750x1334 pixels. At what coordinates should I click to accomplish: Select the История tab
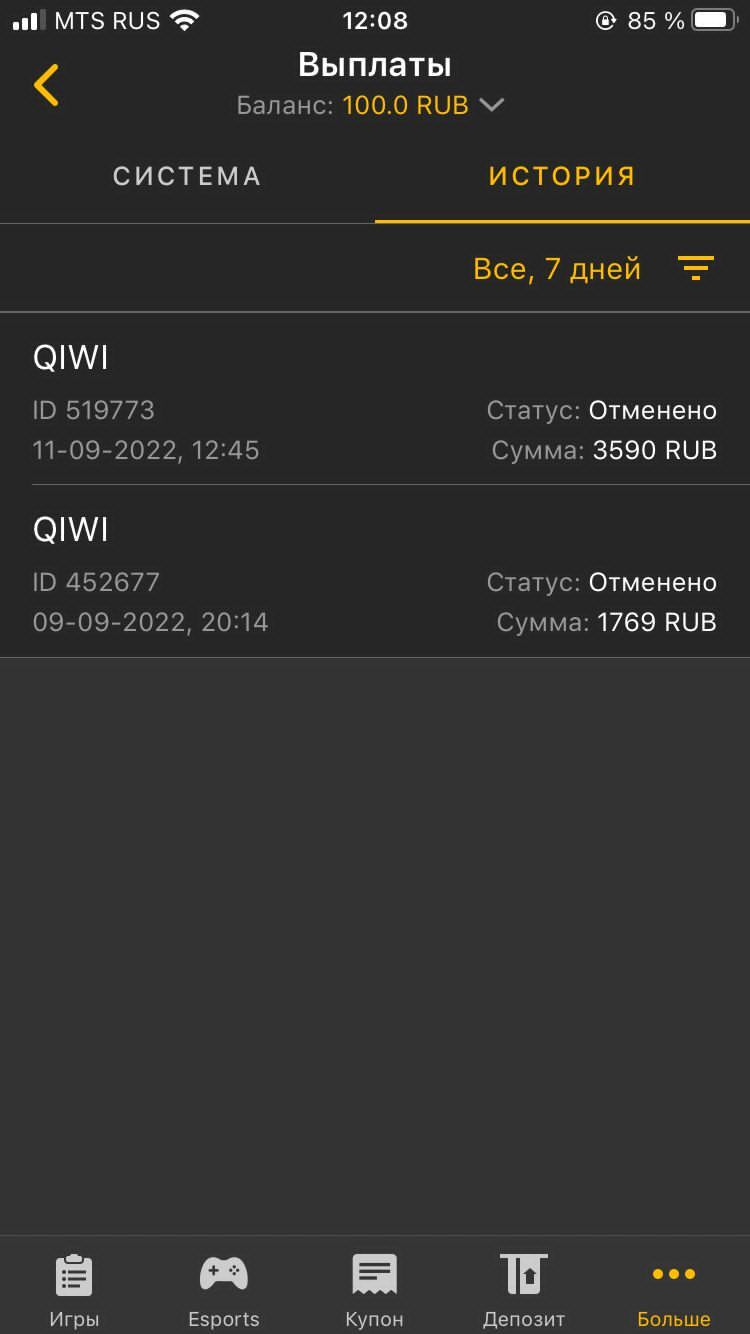(x=562, y=177)
